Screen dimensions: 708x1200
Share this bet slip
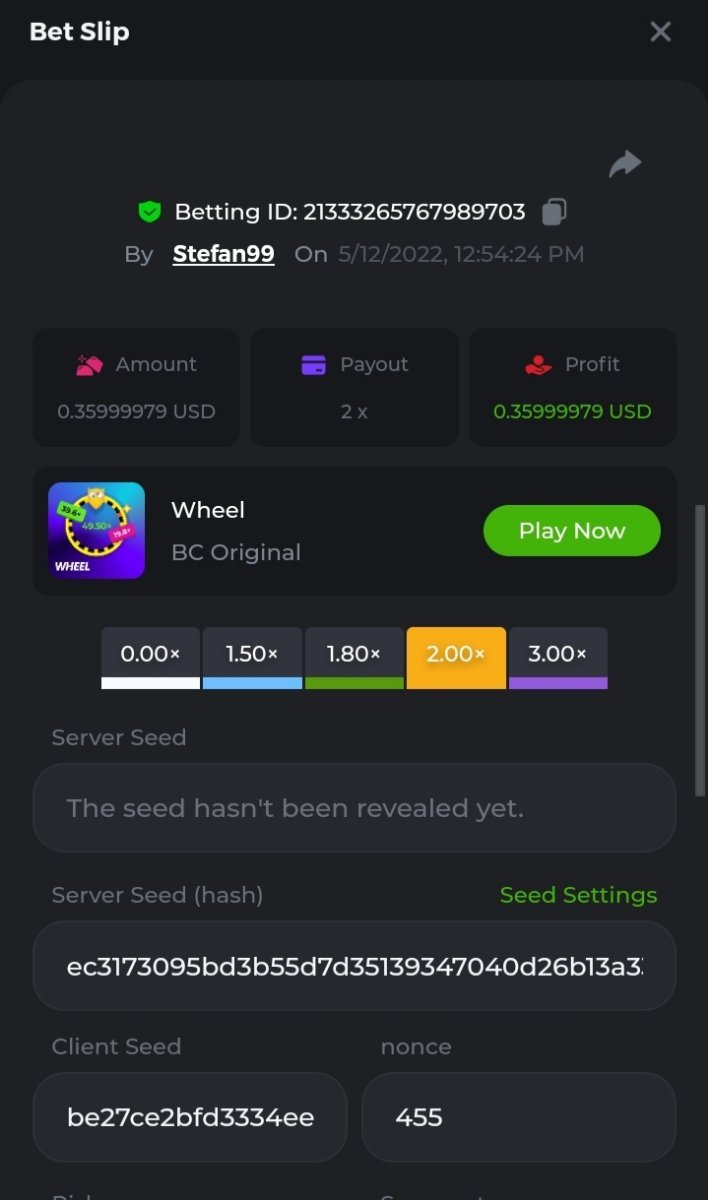(625, 164)
